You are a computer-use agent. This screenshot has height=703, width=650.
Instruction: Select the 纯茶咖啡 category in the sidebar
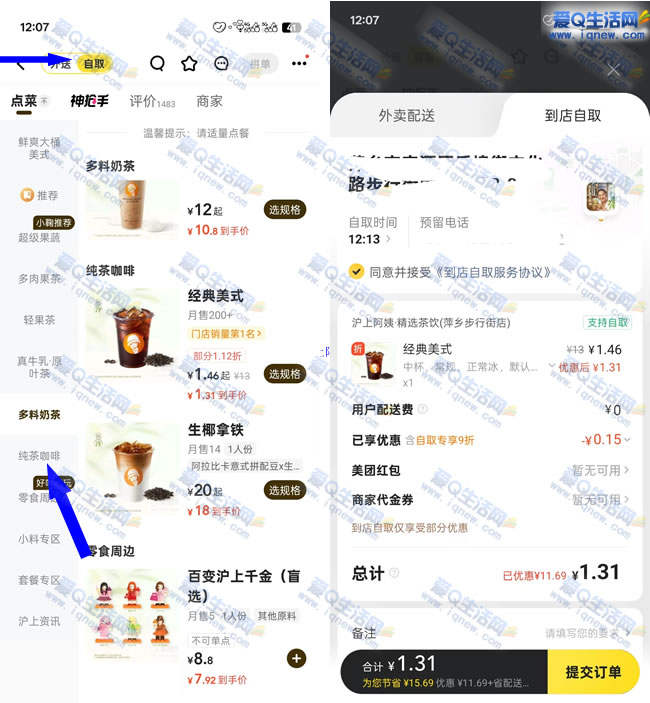tap(39, 456)
